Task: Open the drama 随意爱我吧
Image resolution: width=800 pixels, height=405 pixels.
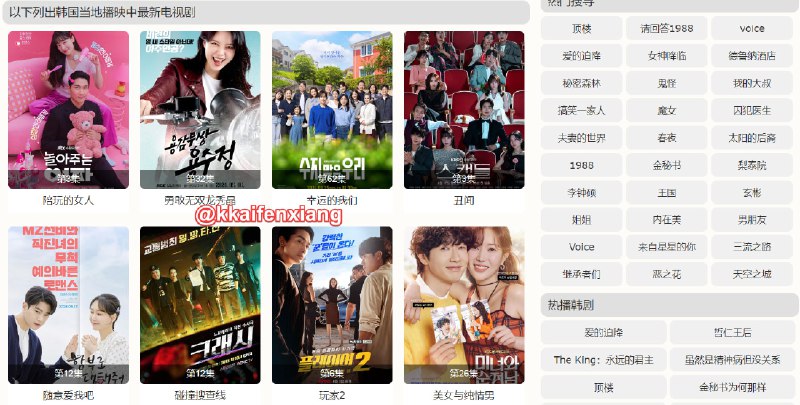Action: [68, 305]
